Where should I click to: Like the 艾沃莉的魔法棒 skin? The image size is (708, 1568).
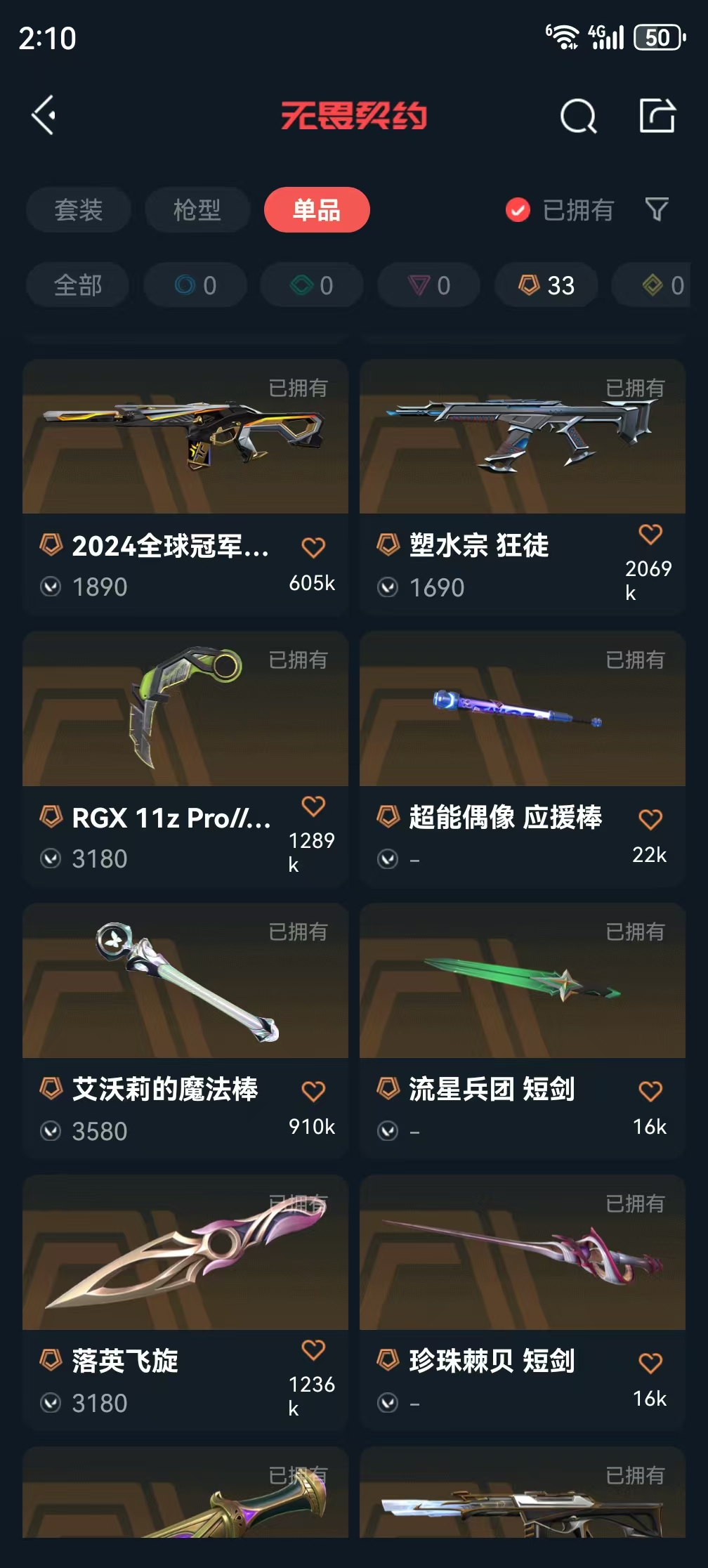point(313,1091)
